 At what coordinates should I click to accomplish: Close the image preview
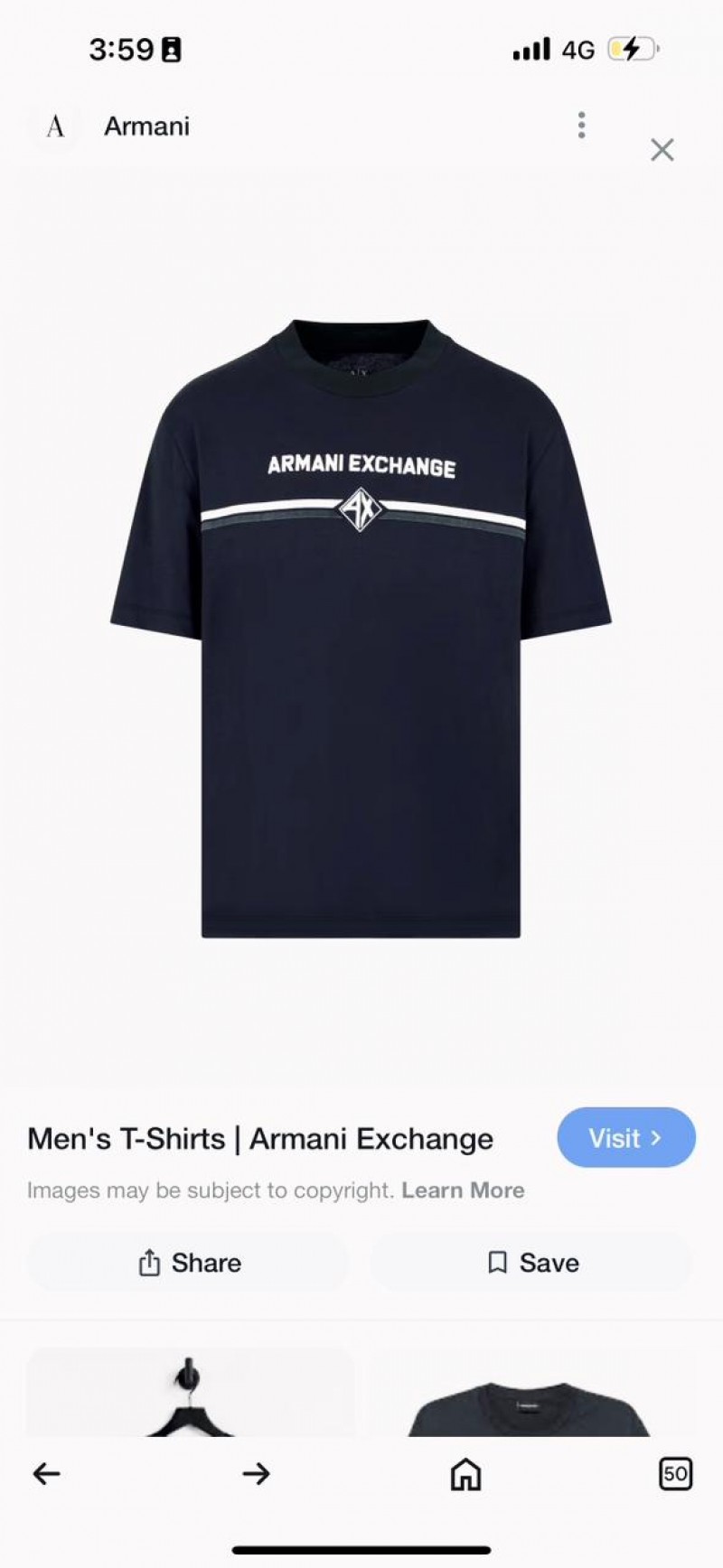(662, 150)
